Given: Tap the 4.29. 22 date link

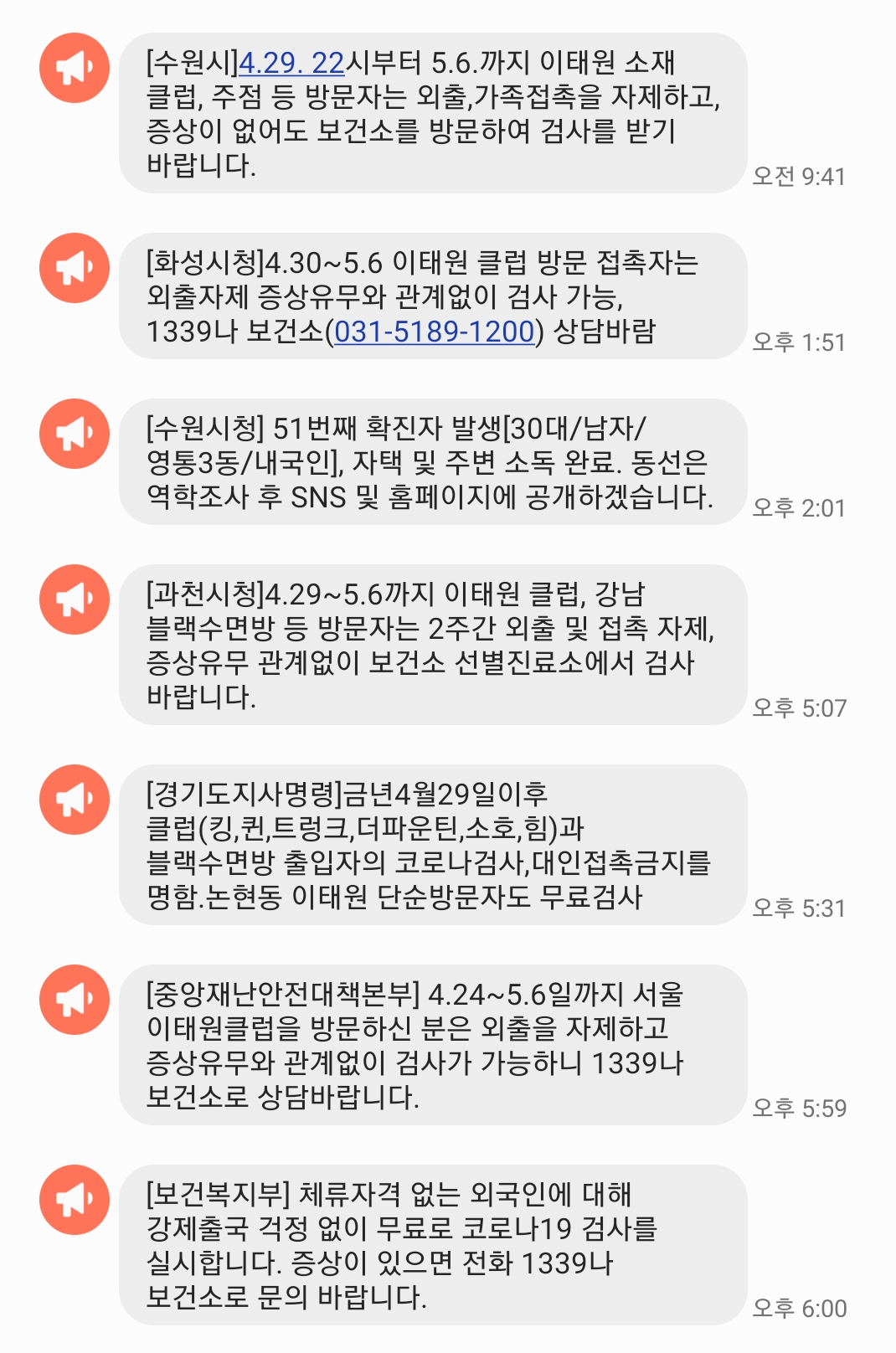Looking at the screenshot, I should [291, 63].
